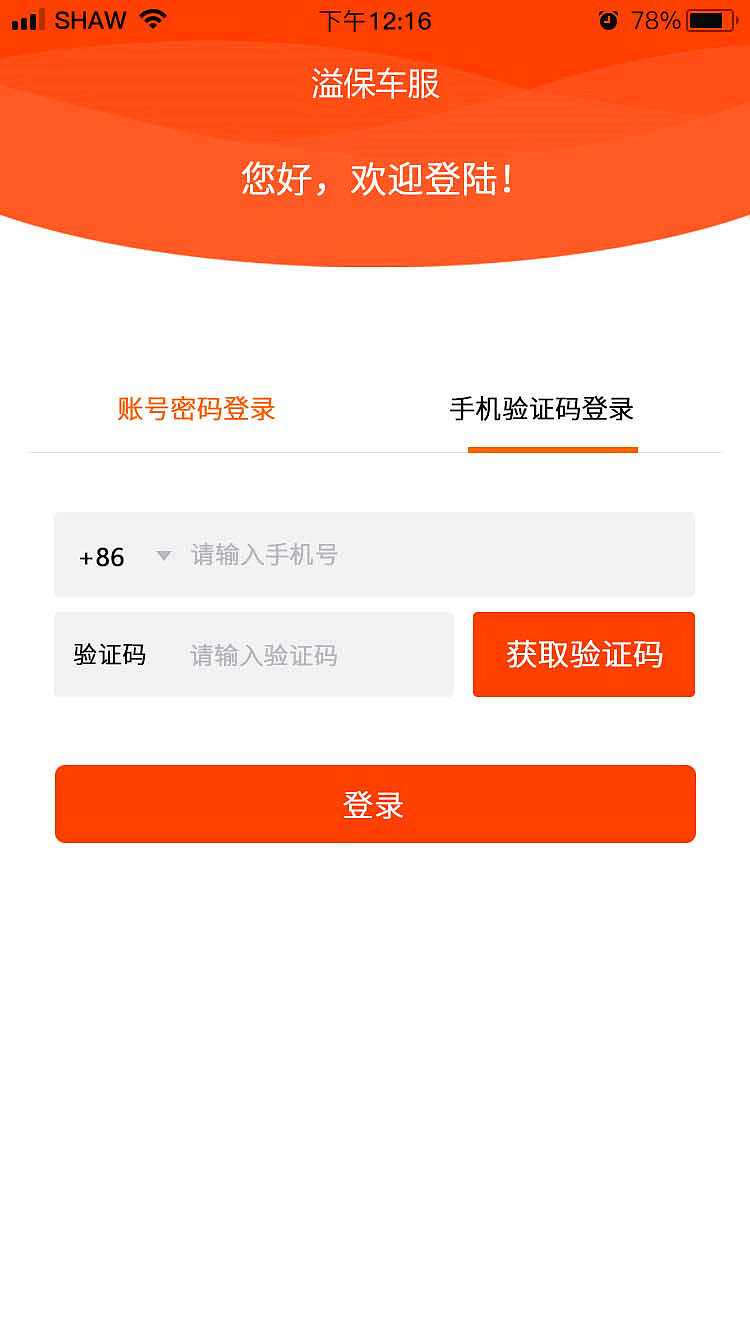Tap the orange underline below the active tab
This screenshot has height=1334, width=750.
[553, 452]
